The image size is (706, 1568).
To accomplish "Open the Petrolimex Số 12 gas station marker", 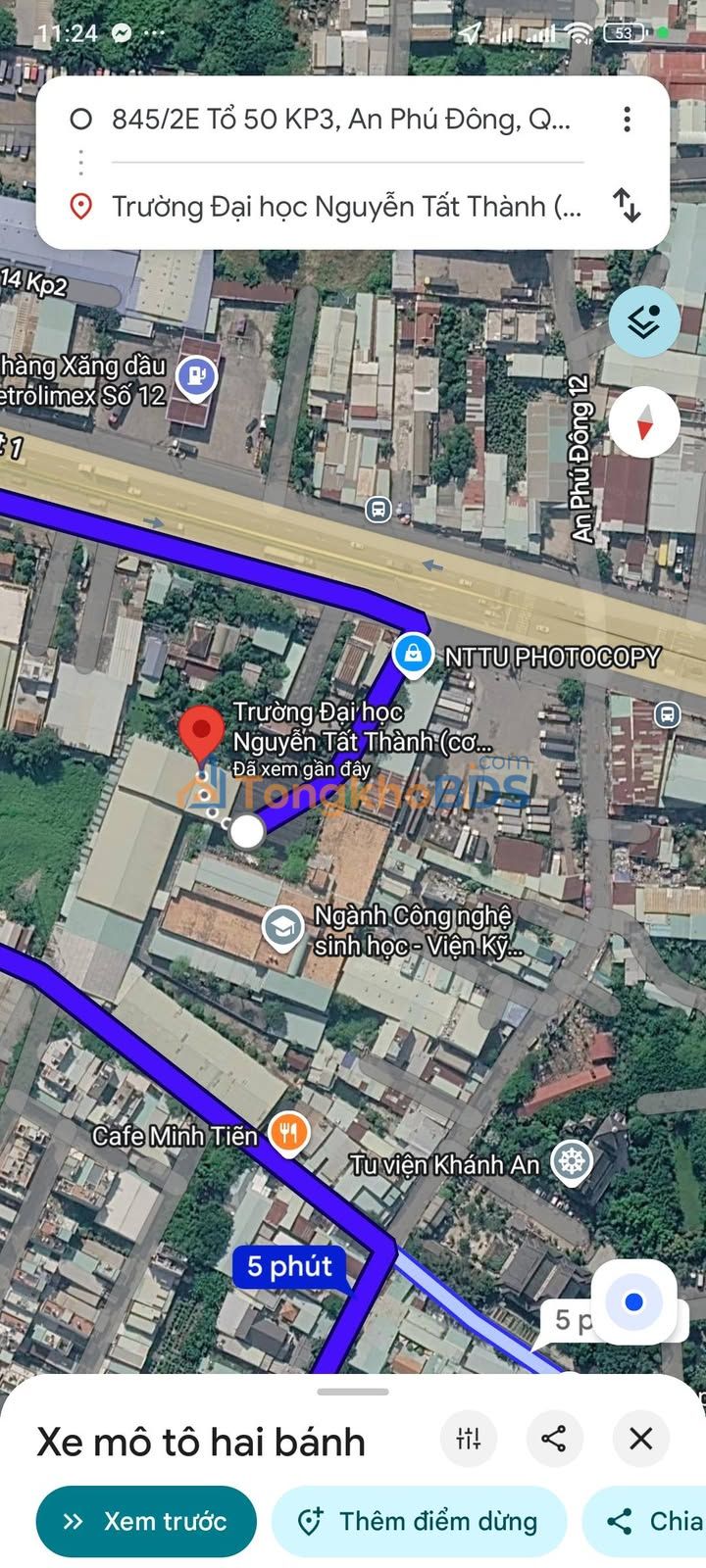I will pos(198,375).
